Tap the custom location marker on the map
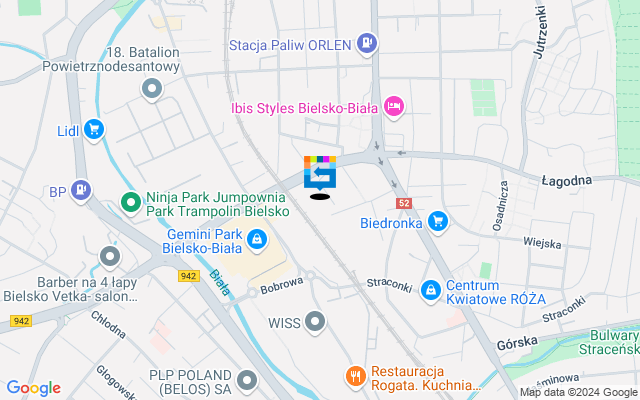 pyautogui.click(x=320, y=173)
